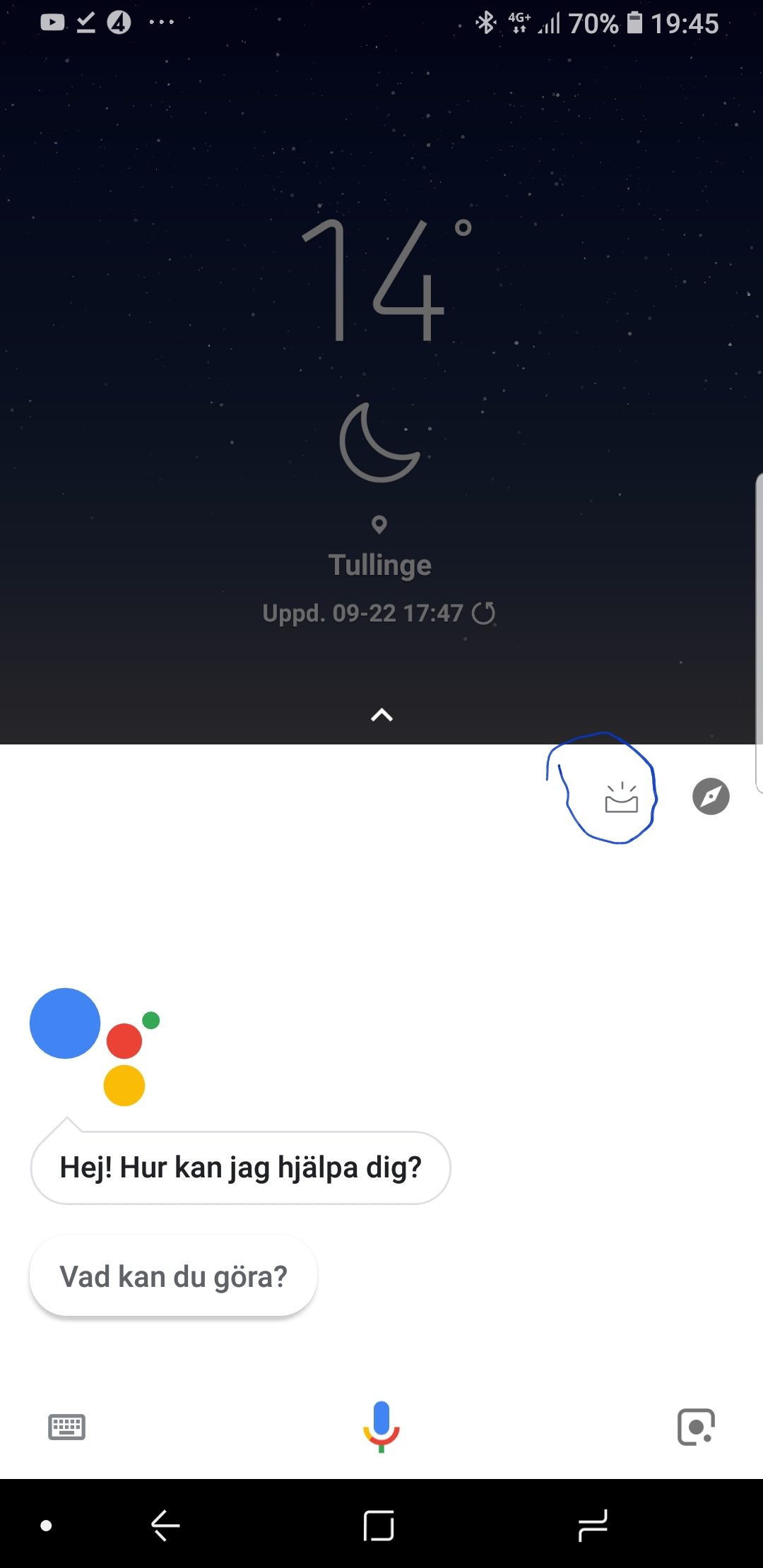The image size is (763, 1568).
Task: Switch to keyboard input
Action: click(66, 1427)
